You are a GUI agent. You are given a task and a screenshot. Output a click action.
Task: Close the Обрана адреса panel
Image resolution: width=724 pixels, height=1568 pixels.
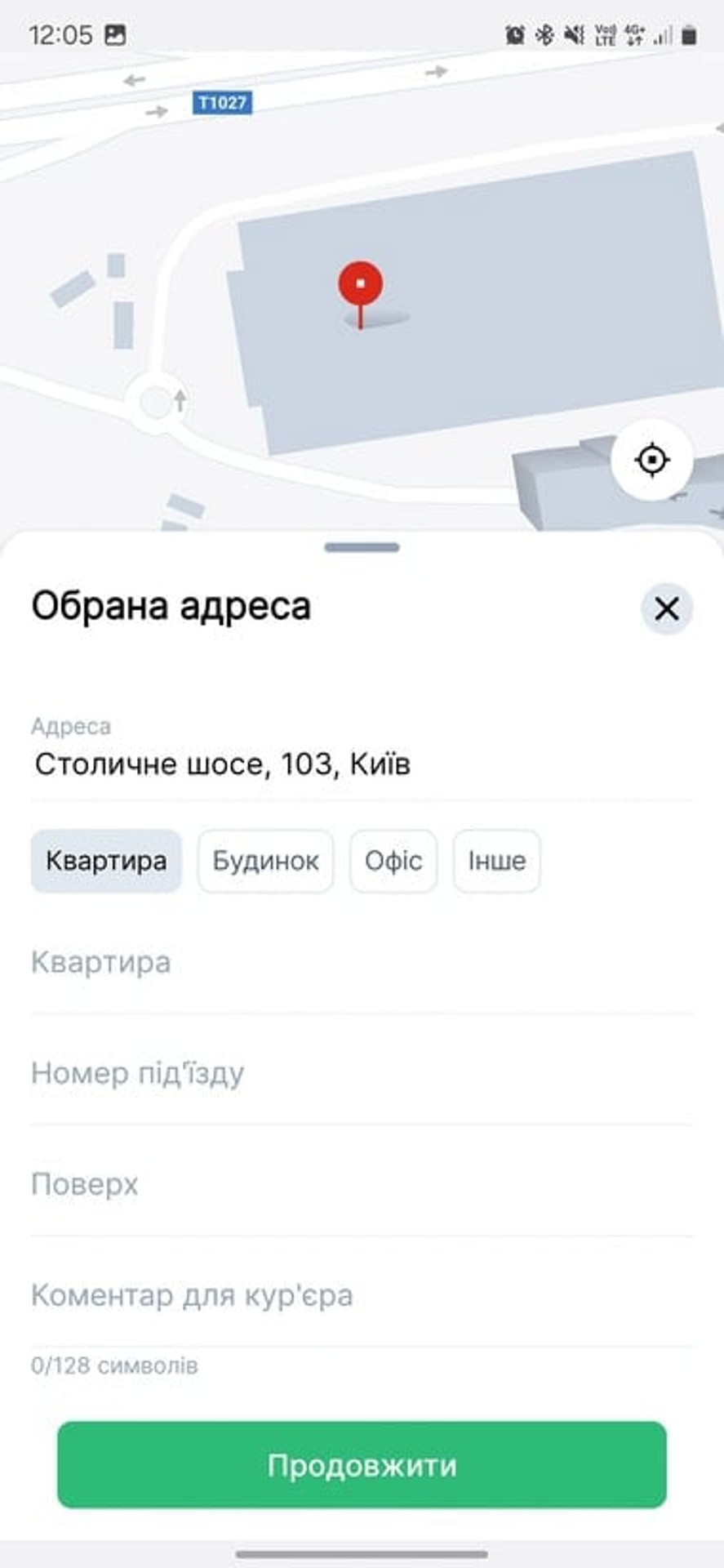tap(666, 608)
